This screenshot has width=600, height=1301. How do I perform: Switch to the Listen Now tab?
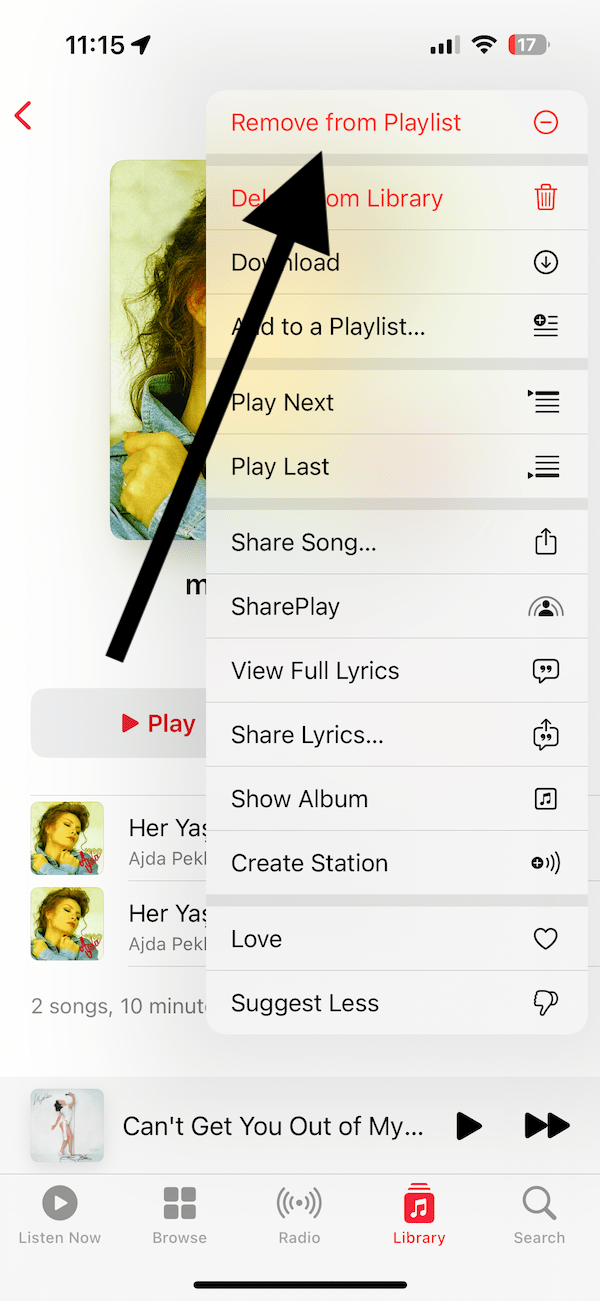point(60,1215)
